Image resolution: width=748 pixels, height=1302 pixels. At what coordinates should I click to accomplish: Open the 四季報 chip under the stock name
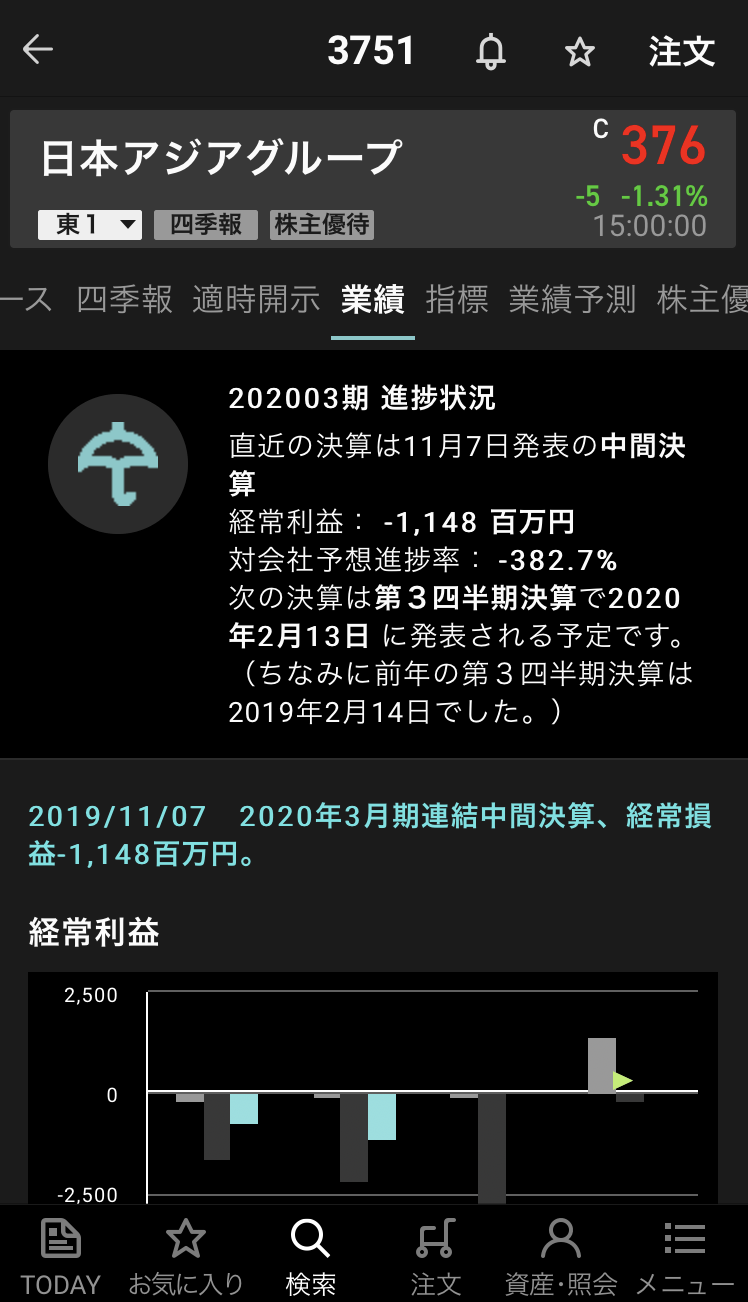click(x=206, y=224)
